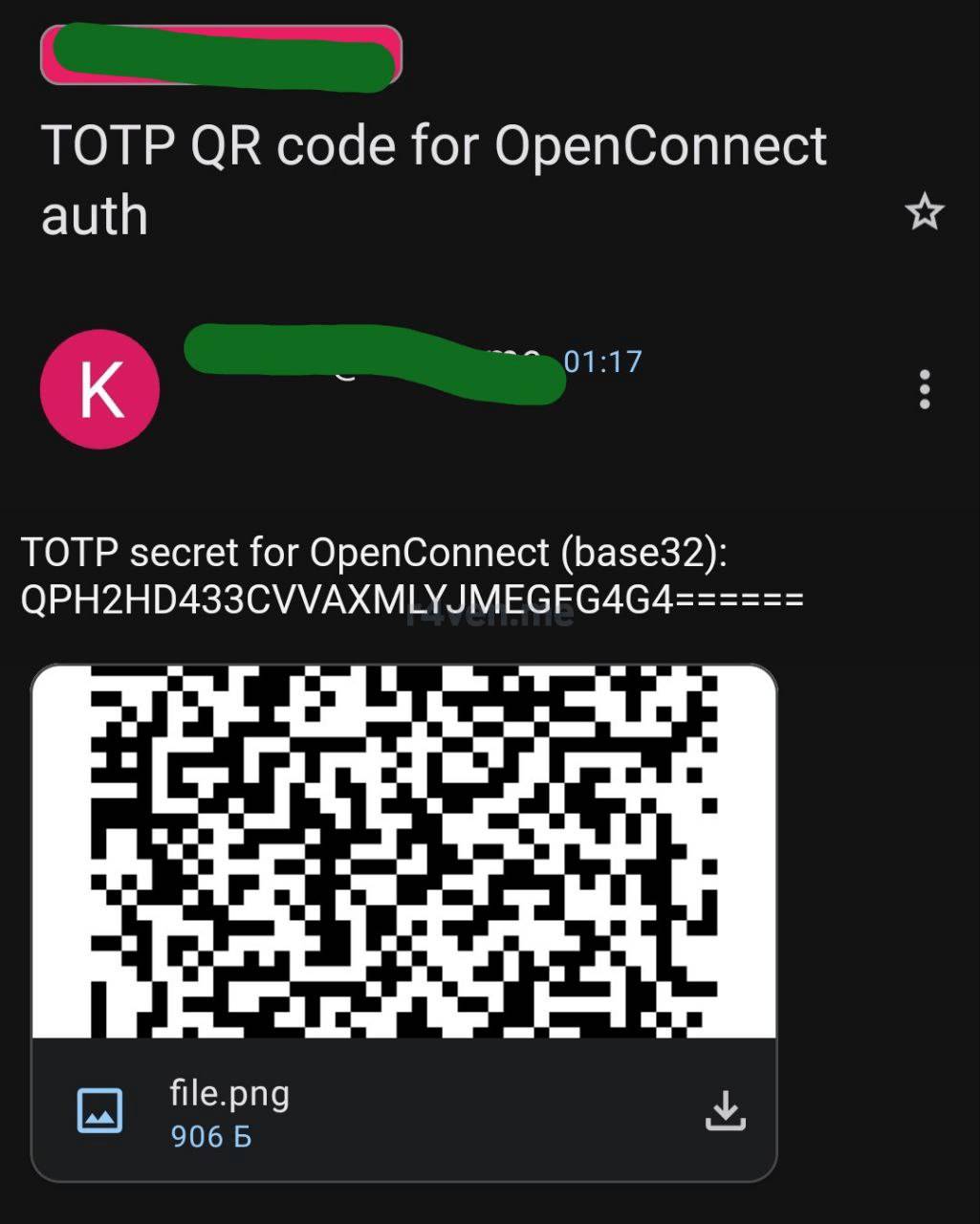Tap the sender avatar K
This screenshot has height=1224, width=980.
pyautogui.click(x=99, y=389)
